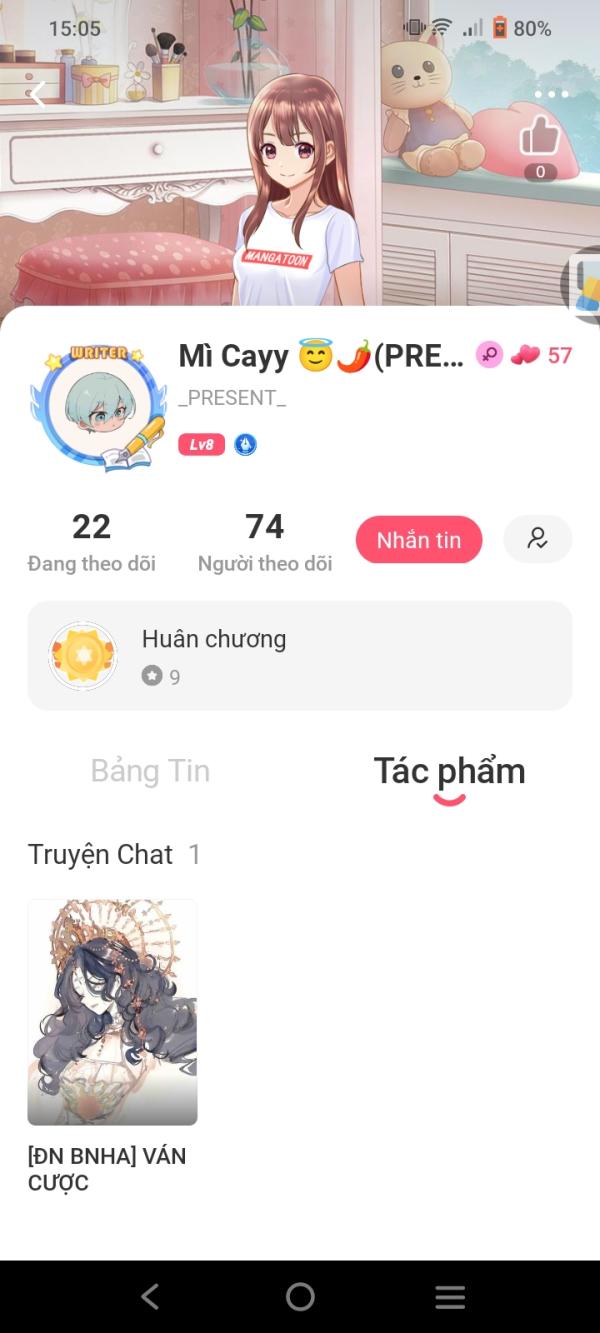600x1333 pixels.
Task: Open the story [ĐN BNHA] VÁN CƯỢC
Action: point(112,1046)
